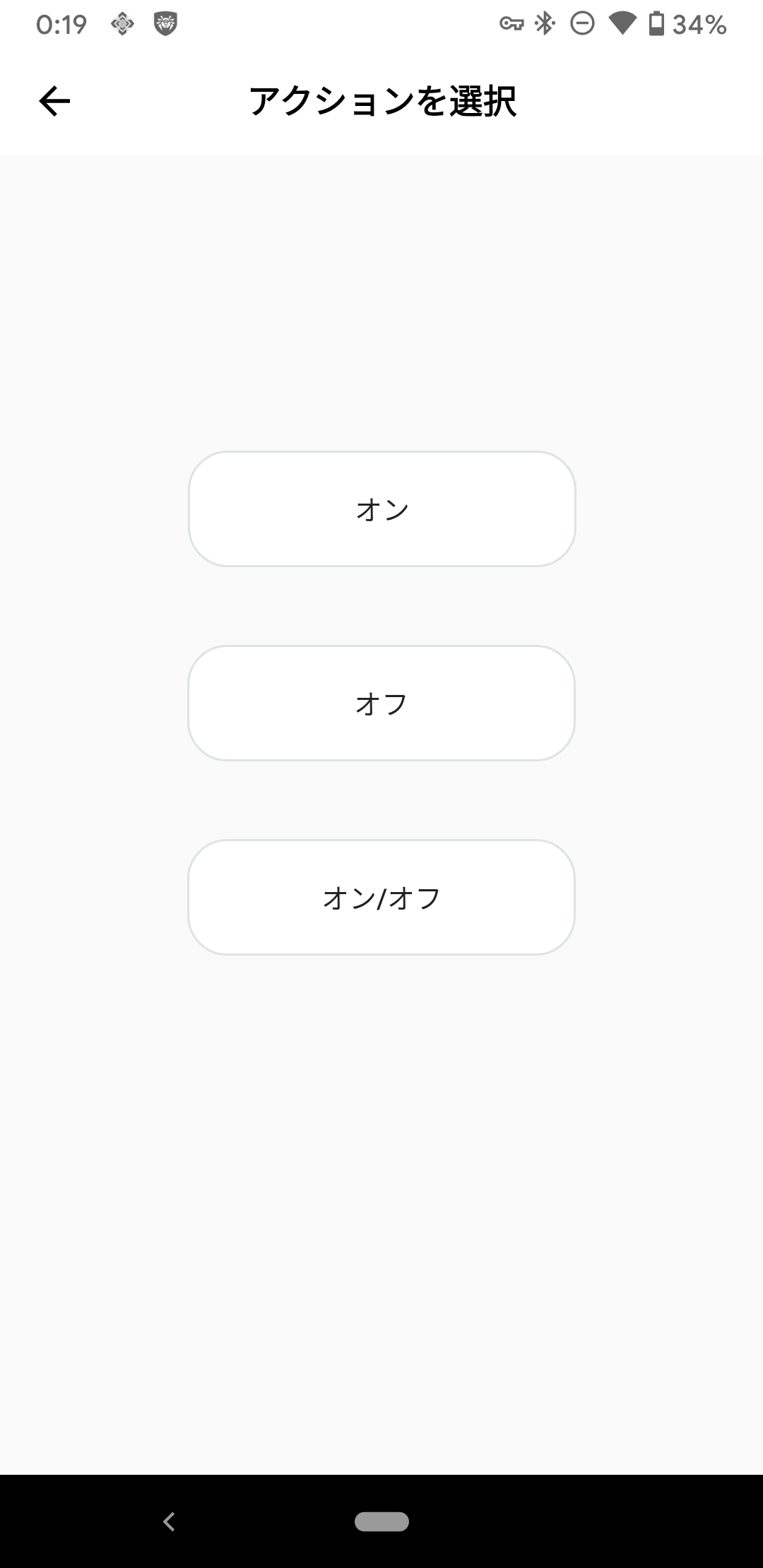Tap the system back button

tap(169, 1521)
